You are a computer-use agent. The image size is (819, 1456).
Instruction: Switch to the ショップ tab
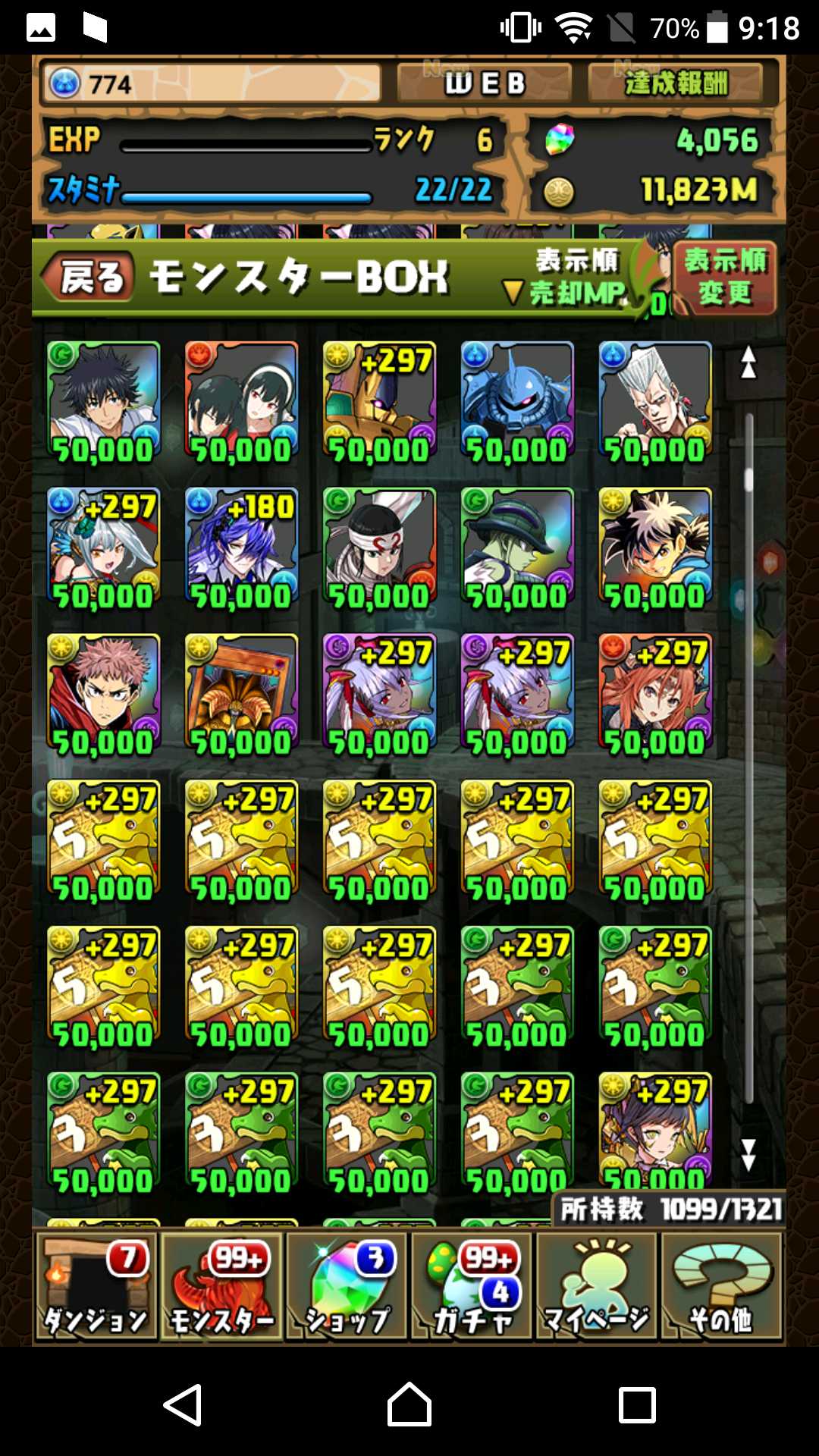coord(347,1286)
